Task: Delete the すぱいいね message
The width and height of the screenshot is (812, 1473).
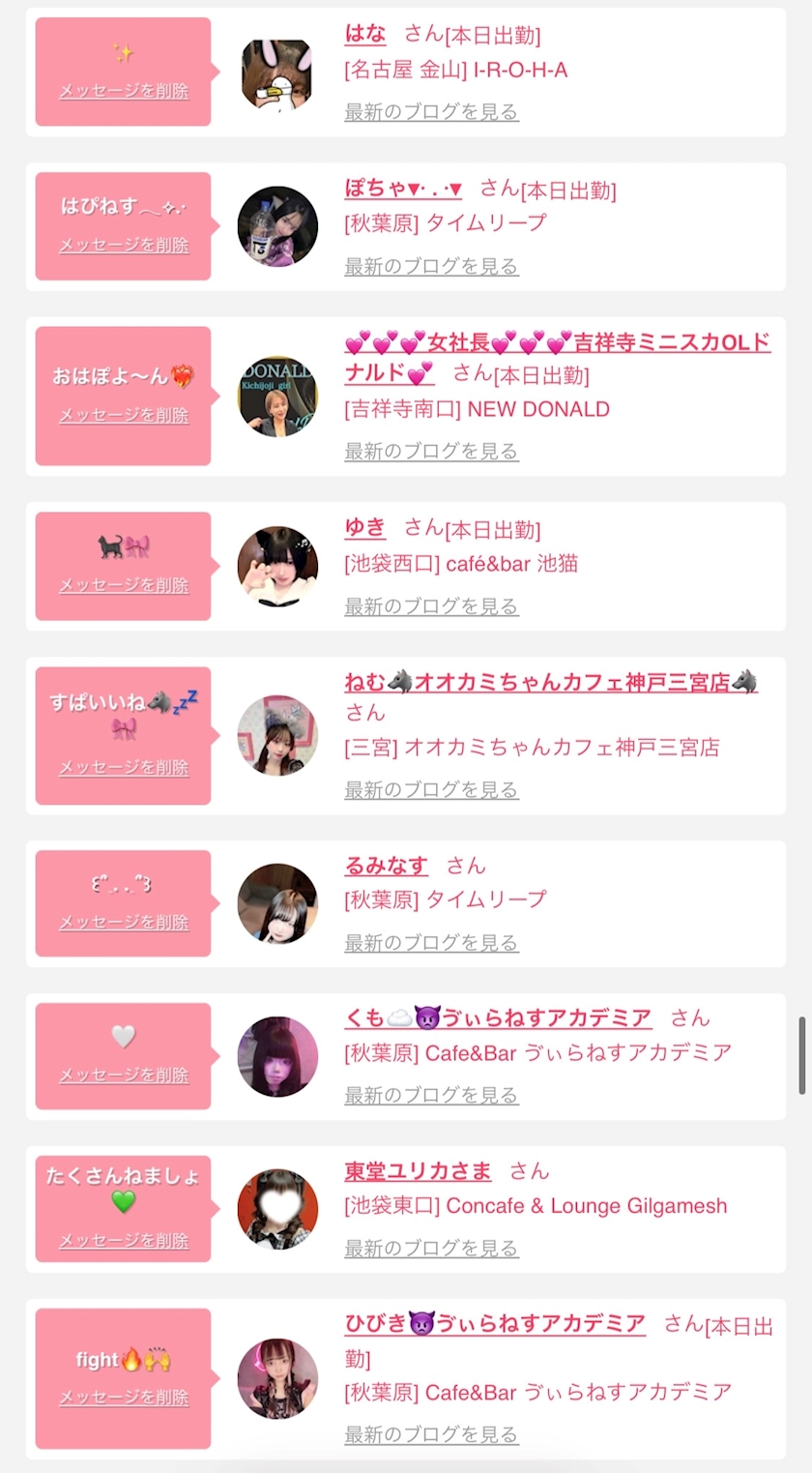Action: click(124, 769)
